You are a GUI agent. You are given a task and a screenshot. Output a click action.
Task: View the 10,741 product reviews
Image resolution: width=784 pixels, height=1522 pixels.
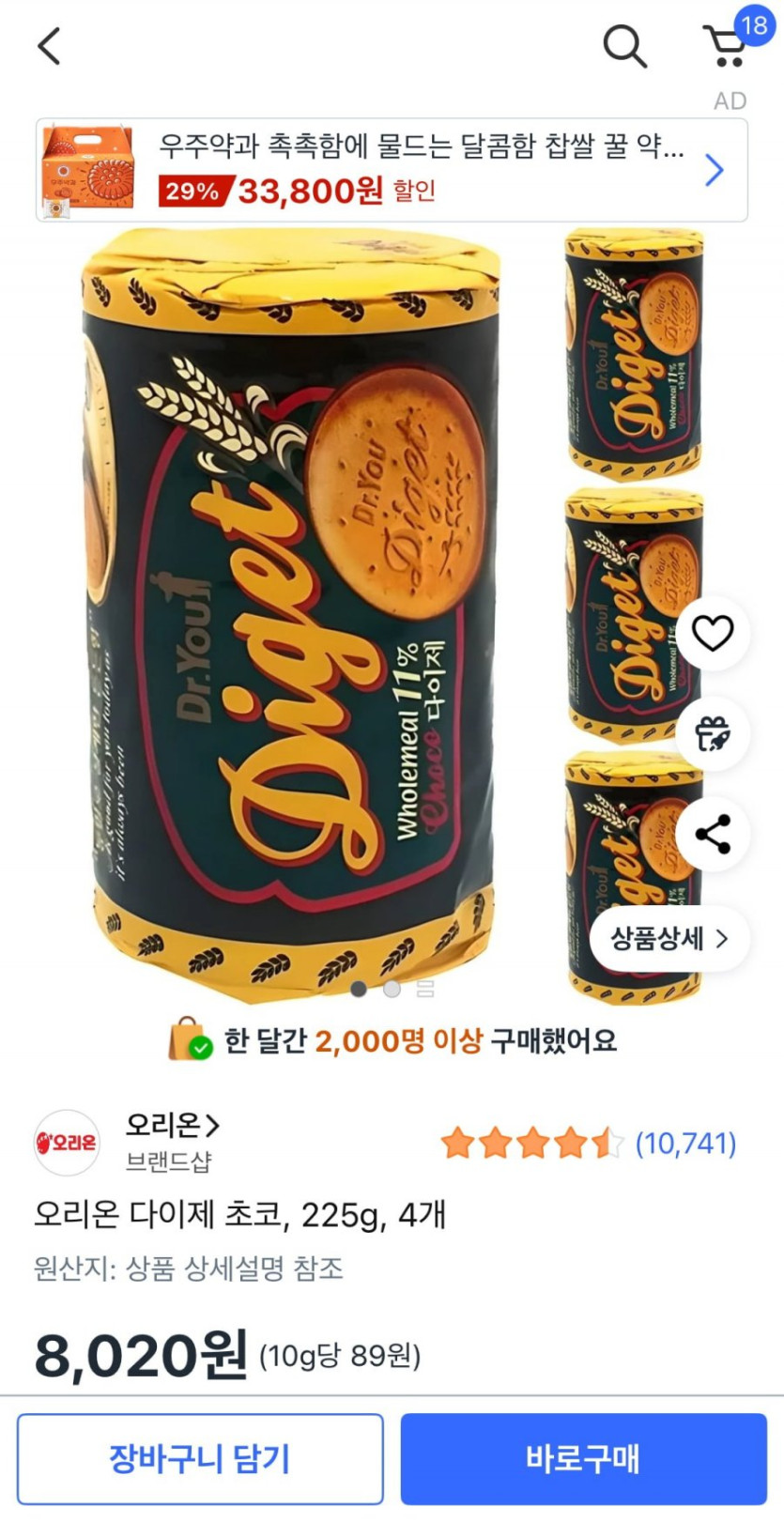[685, 1143]
